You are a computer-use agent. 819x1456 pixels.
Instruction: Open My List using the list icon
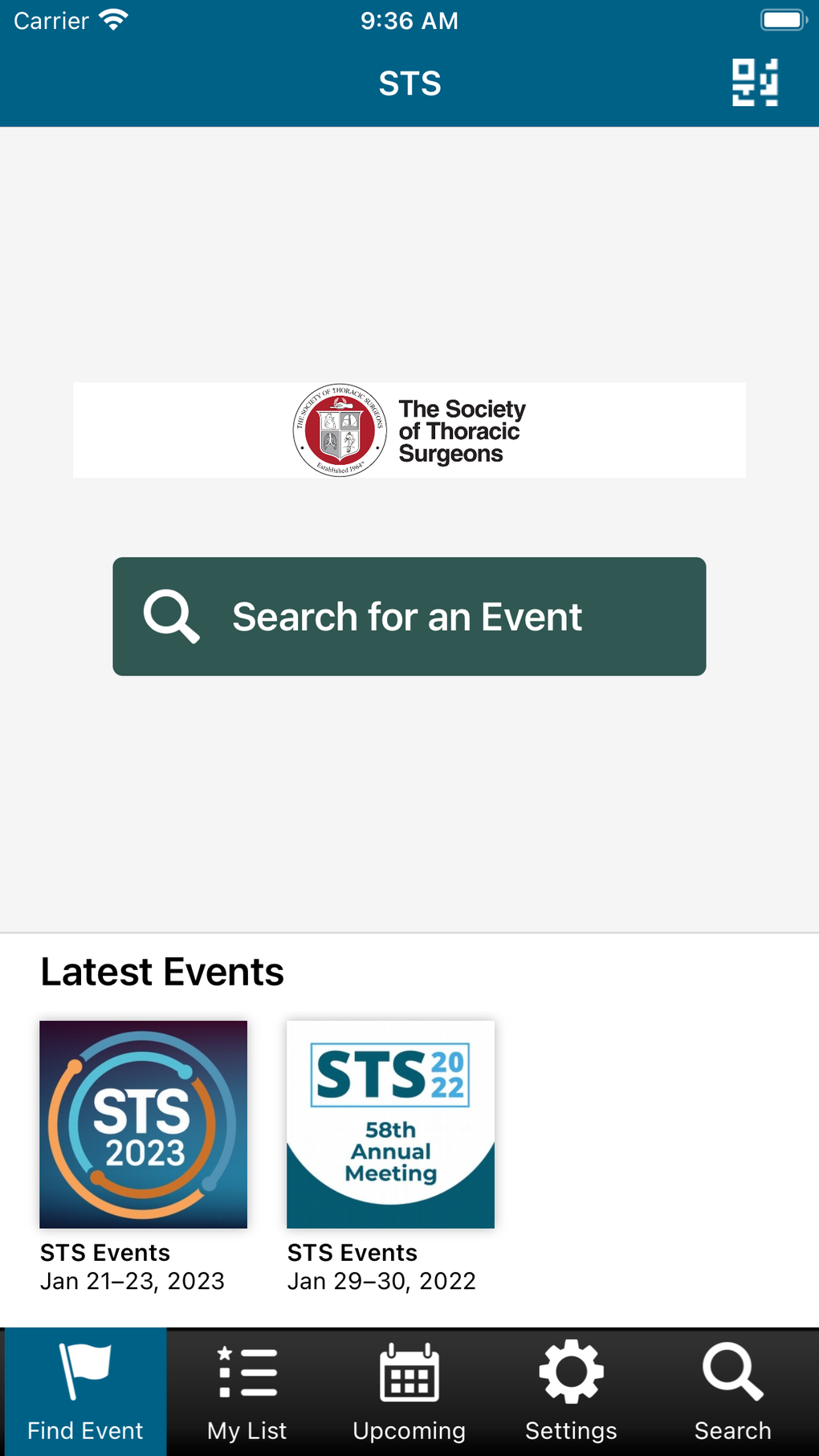coord(247,1373)
